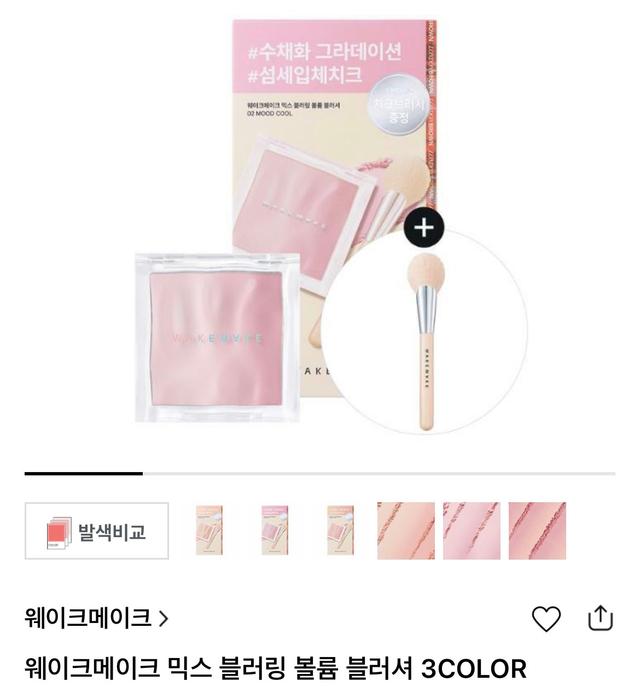
Task: Open the 발색비교 color comparison
Action: pos(96,531)
